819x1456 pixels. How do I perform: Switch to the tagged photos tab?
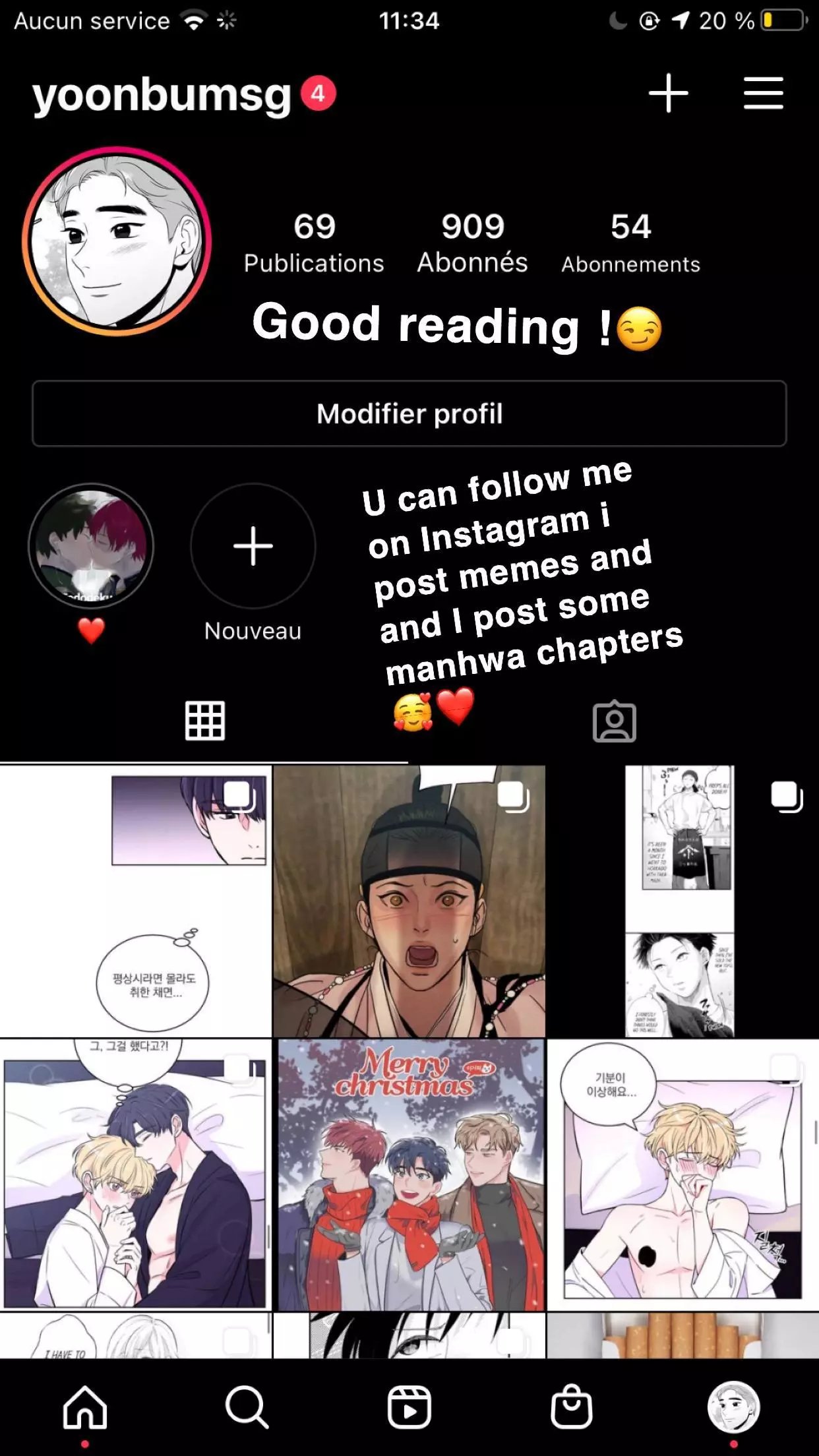click(614, 721)
